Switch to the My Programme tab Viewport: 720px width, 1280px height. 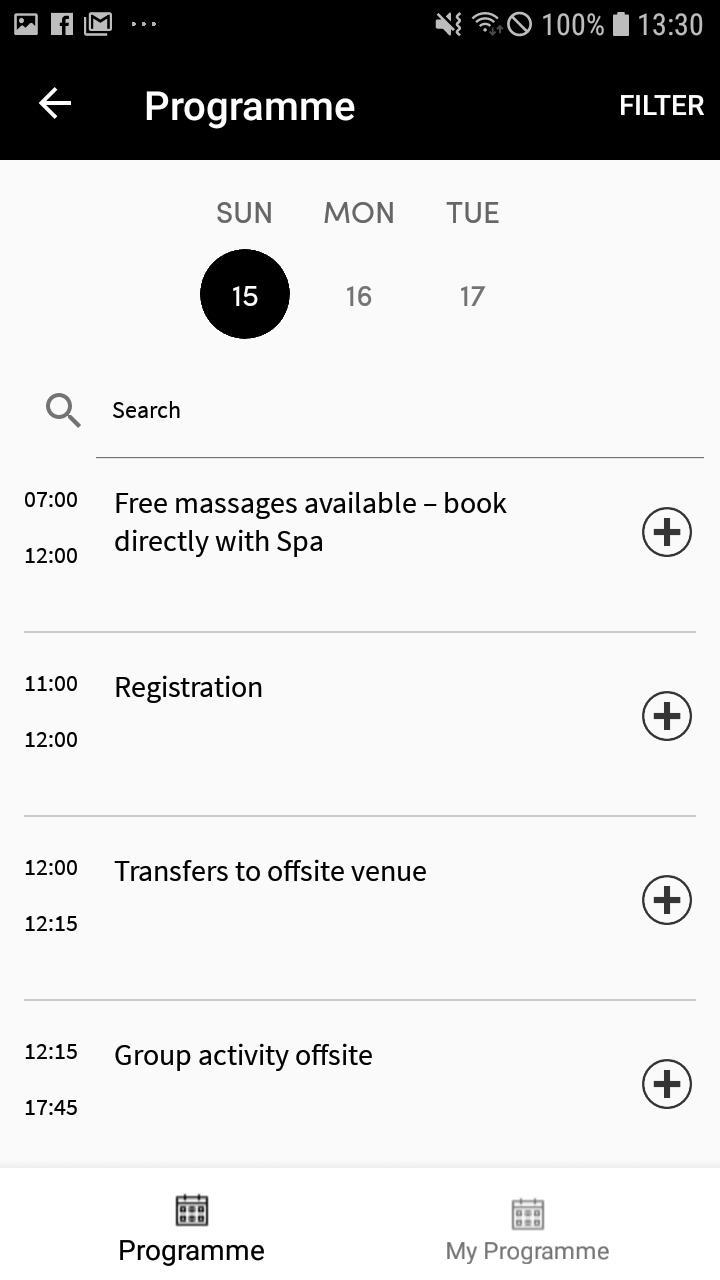527,1230
